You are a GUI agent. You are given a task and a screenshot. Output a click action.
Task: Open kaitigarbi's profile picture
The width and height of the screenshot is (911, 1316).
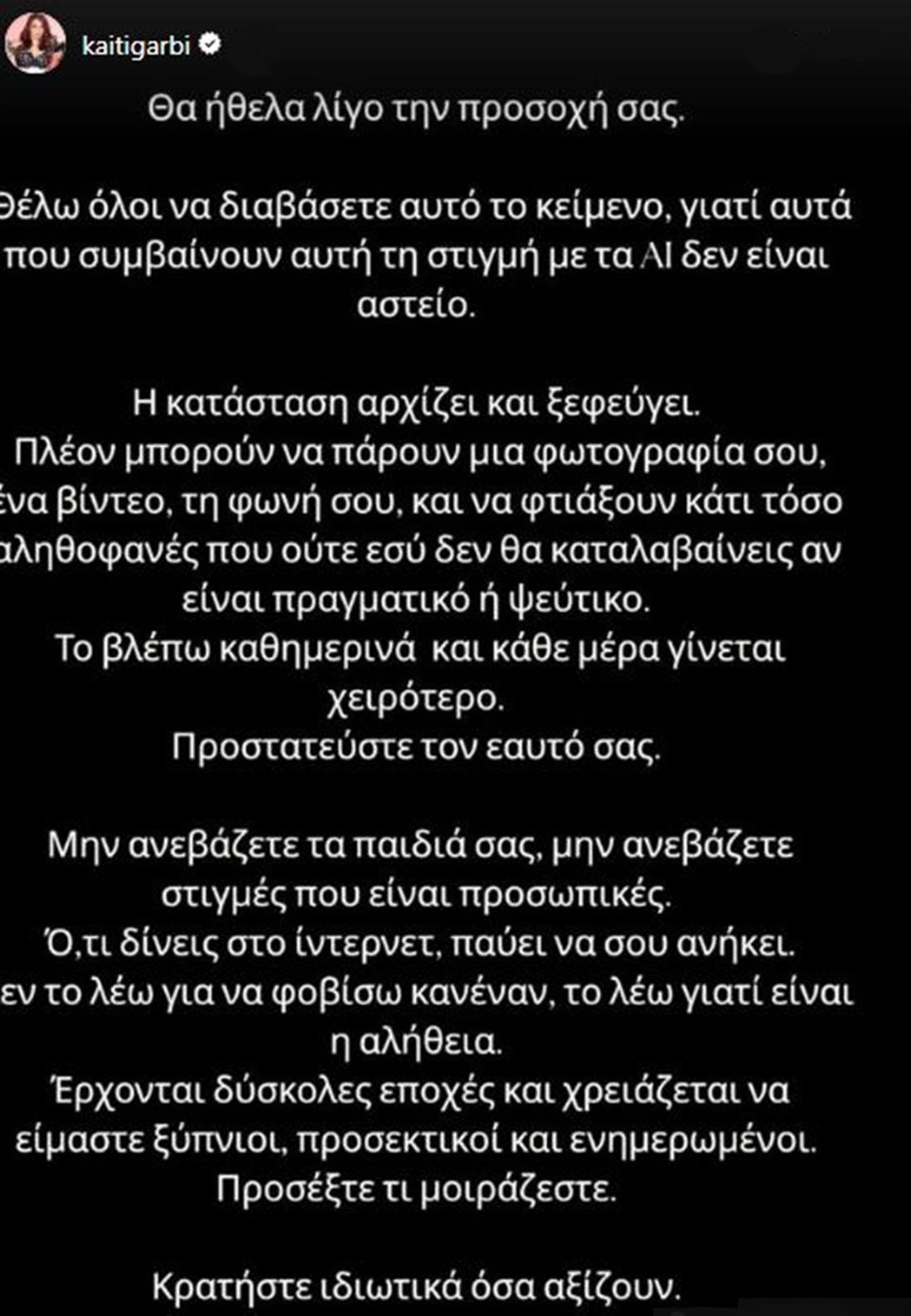34,44
